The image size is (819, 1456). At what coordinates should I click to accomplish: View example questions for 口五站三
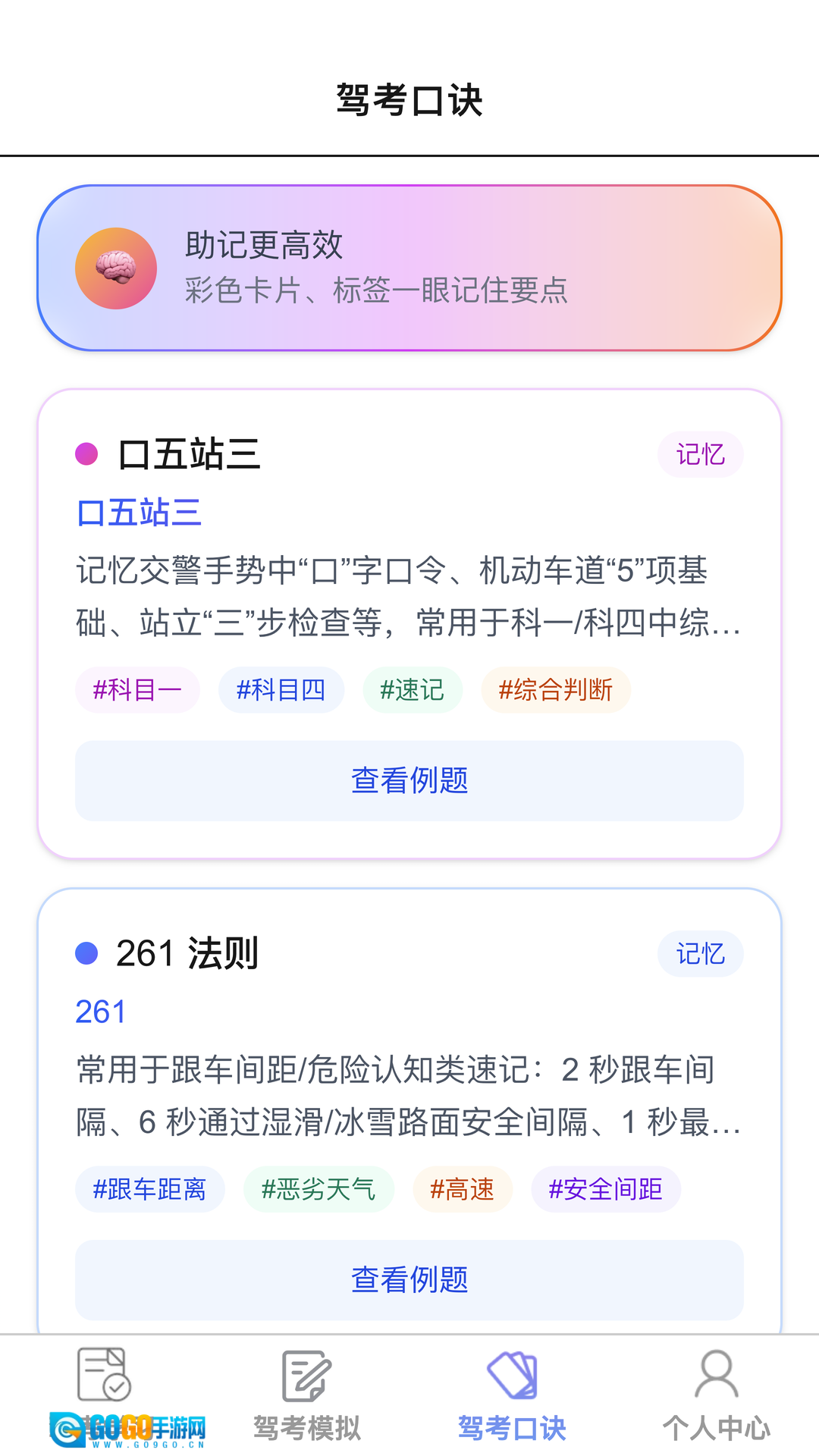pyautogui.click(x=409, y=780)
